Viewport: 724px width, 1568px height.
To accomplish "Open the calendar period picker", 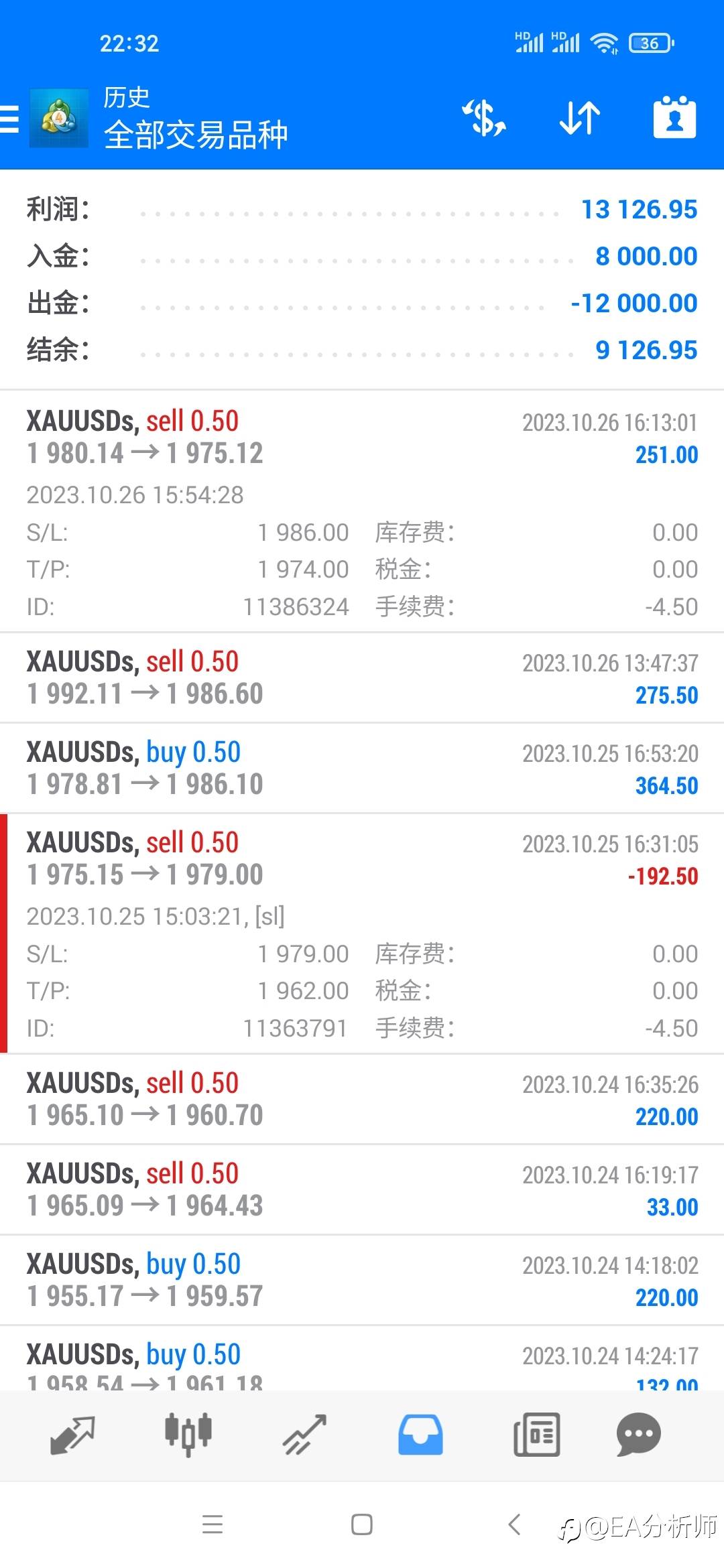I will pyautogui.click(x=674, y=117).
